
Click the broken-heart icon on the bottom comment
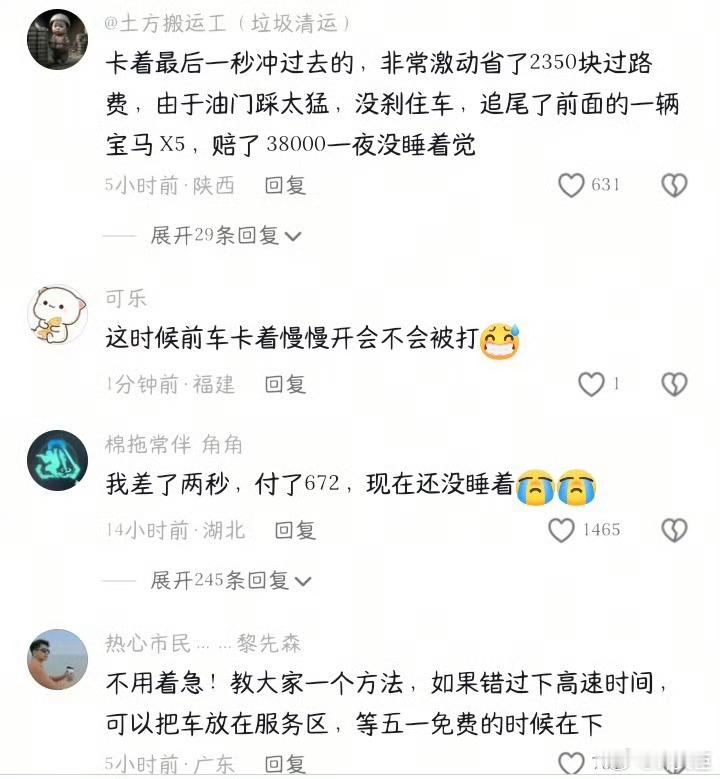[674, 762]
